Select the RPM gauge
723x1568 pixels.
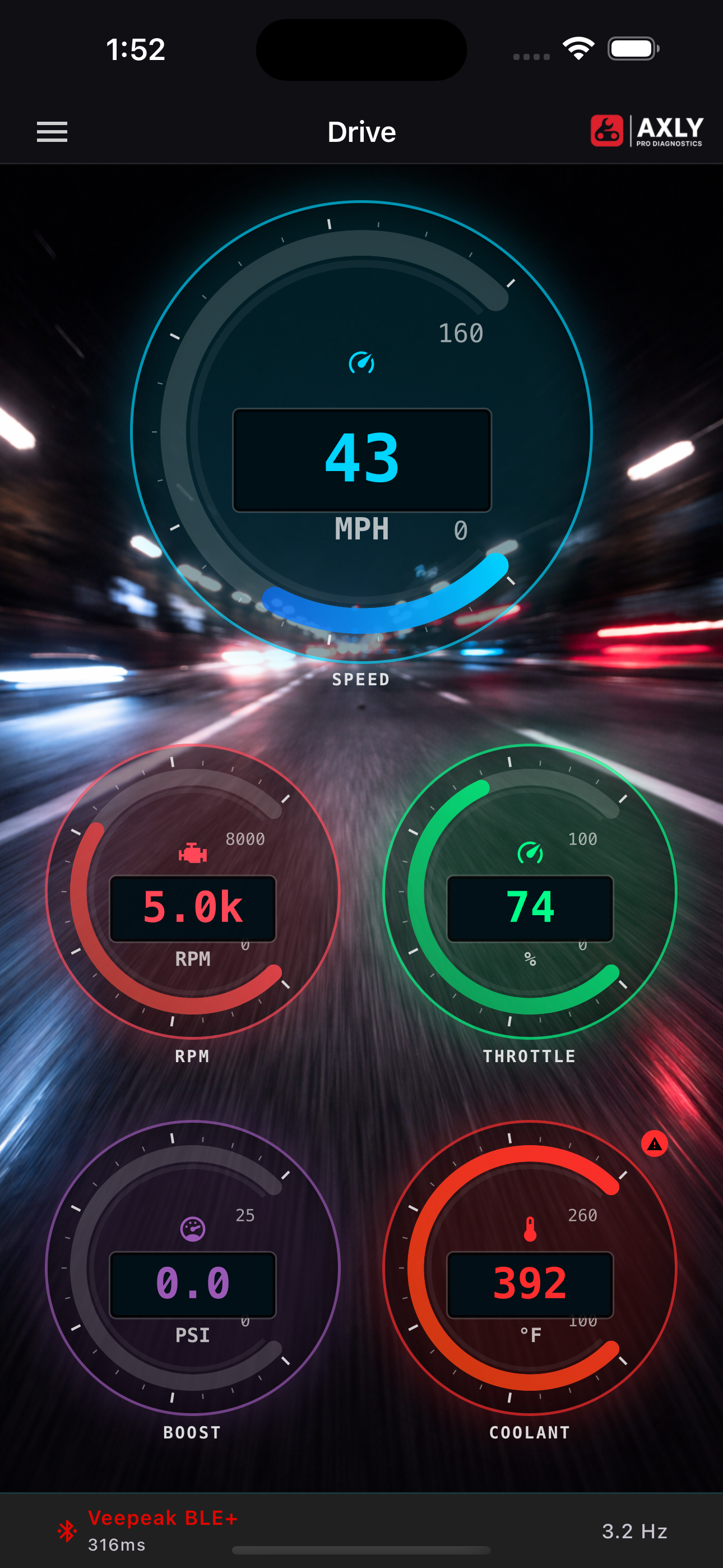click(192, 892)
